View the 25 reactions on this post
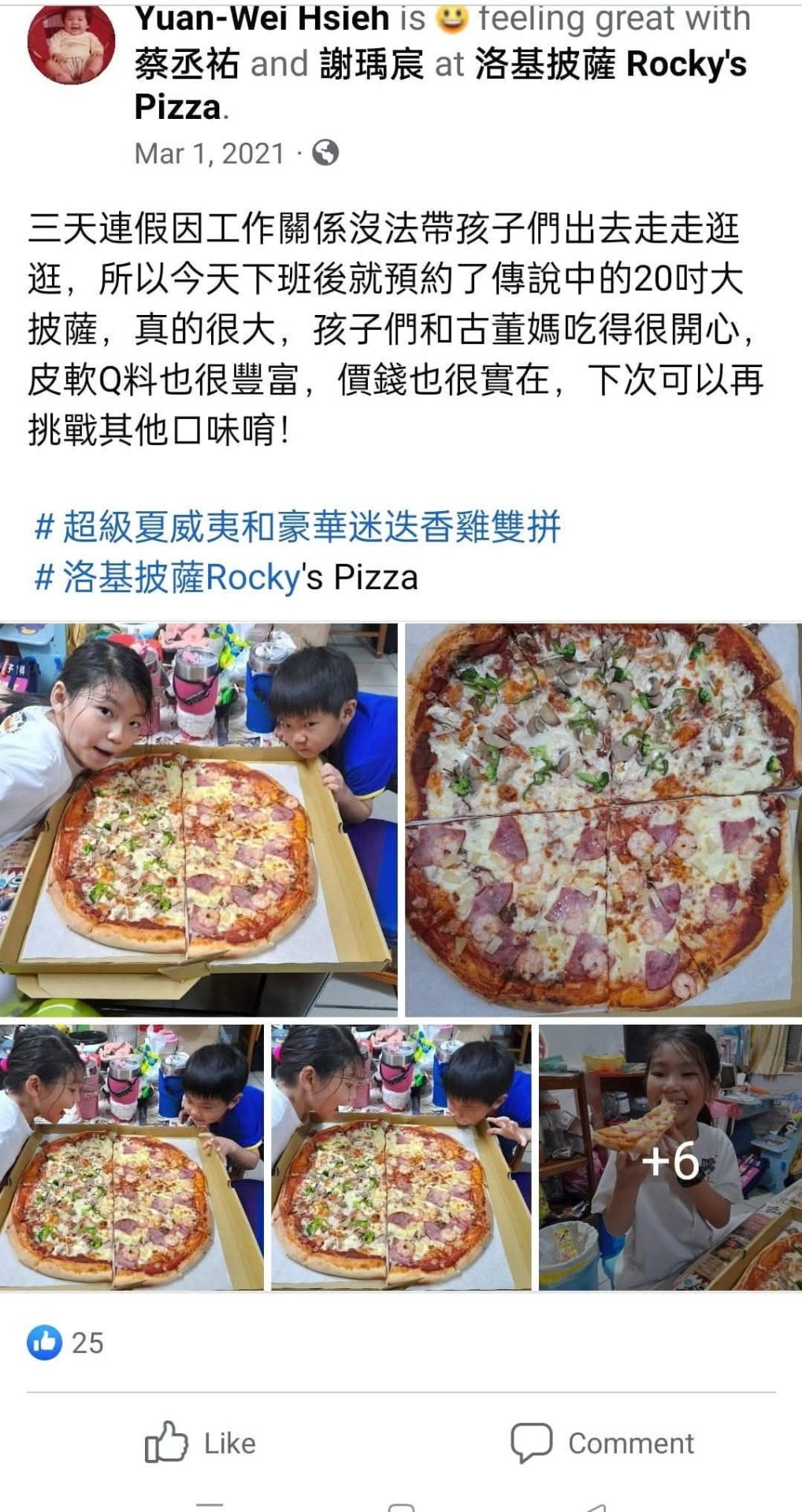The image size is (802, 1512). click(66, 1343)
